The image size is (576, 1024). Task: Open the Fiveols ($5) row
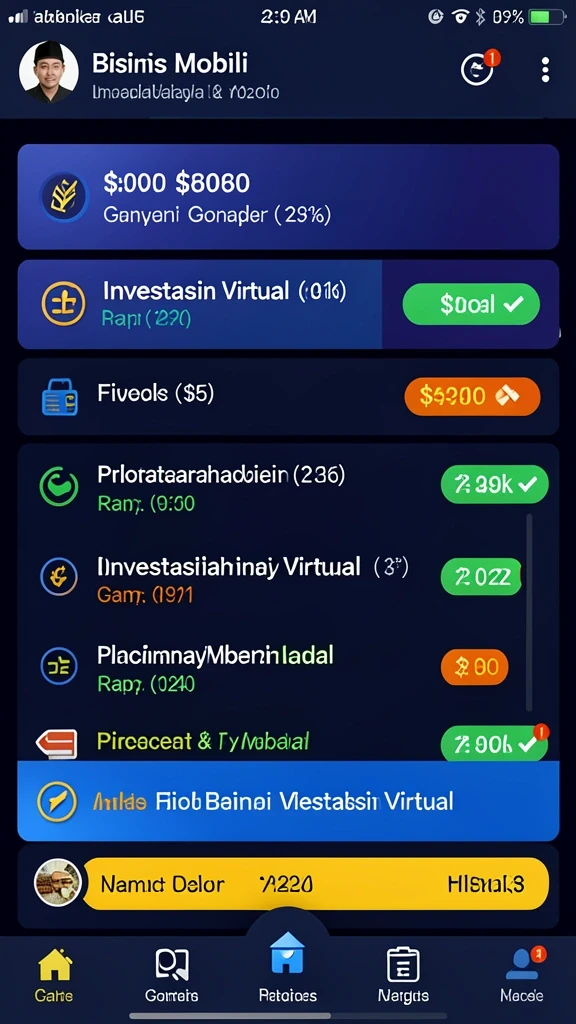pos(288,396)
